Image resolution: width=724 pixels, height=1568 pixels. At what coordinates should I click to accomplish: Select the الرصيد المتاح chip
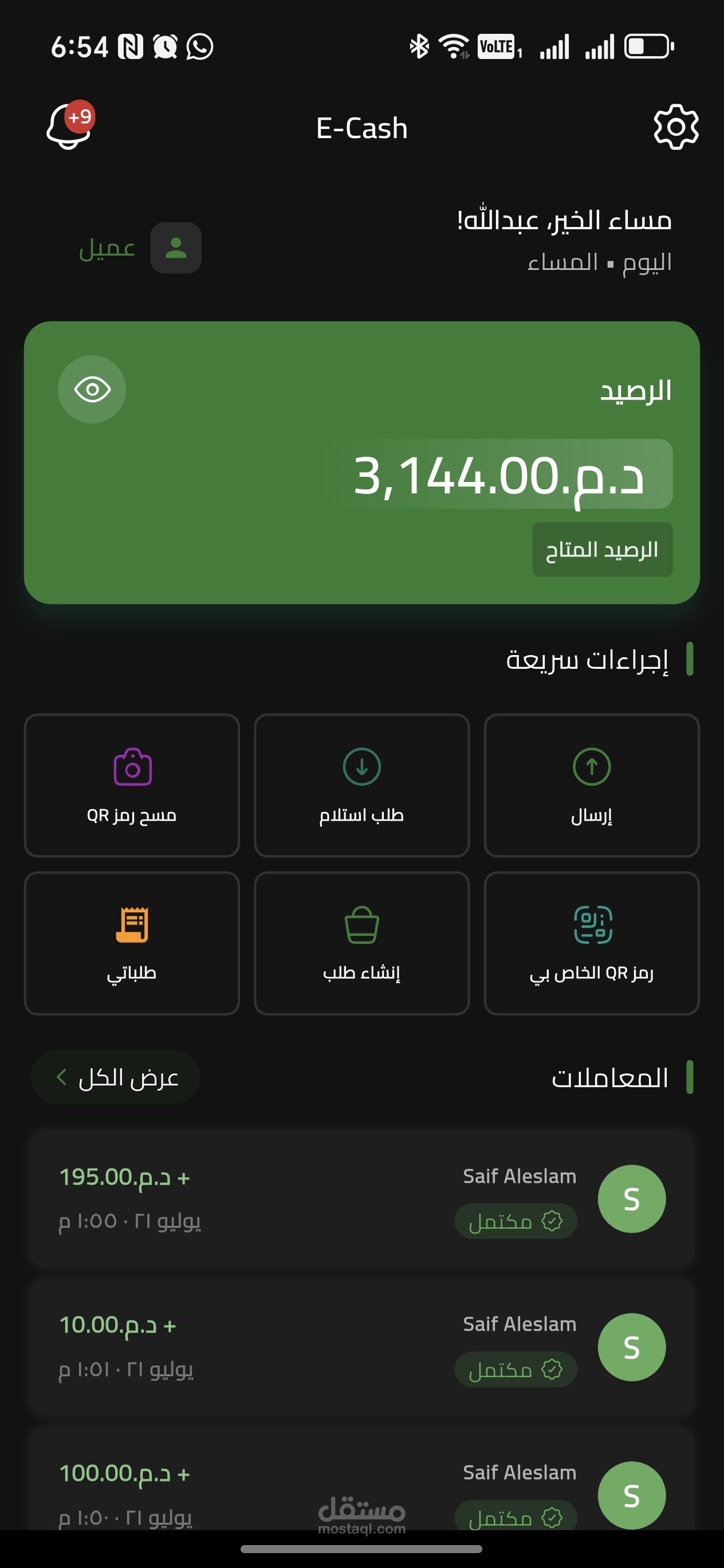(603, 550)
